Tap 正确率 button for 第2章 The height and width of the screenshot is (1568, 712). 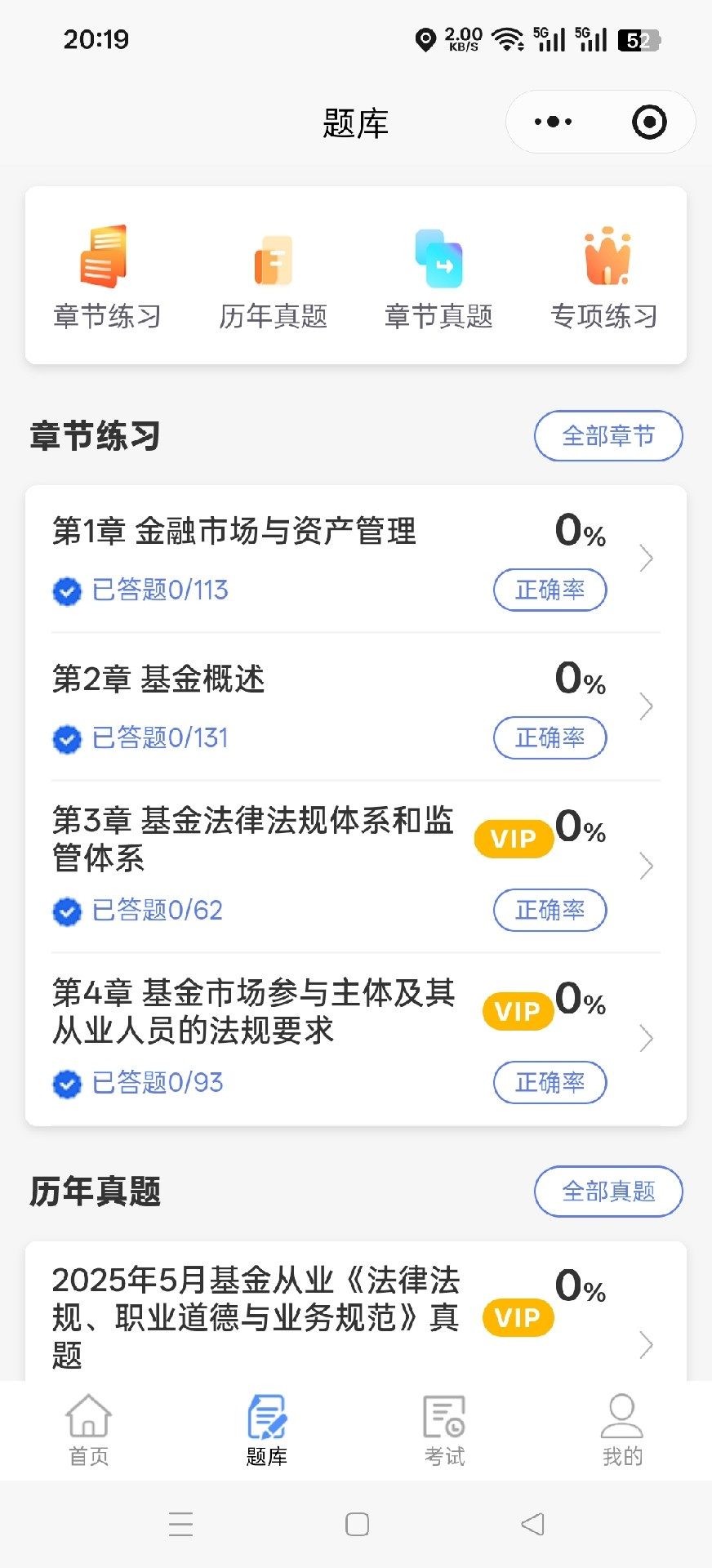(x=550, y=737)
